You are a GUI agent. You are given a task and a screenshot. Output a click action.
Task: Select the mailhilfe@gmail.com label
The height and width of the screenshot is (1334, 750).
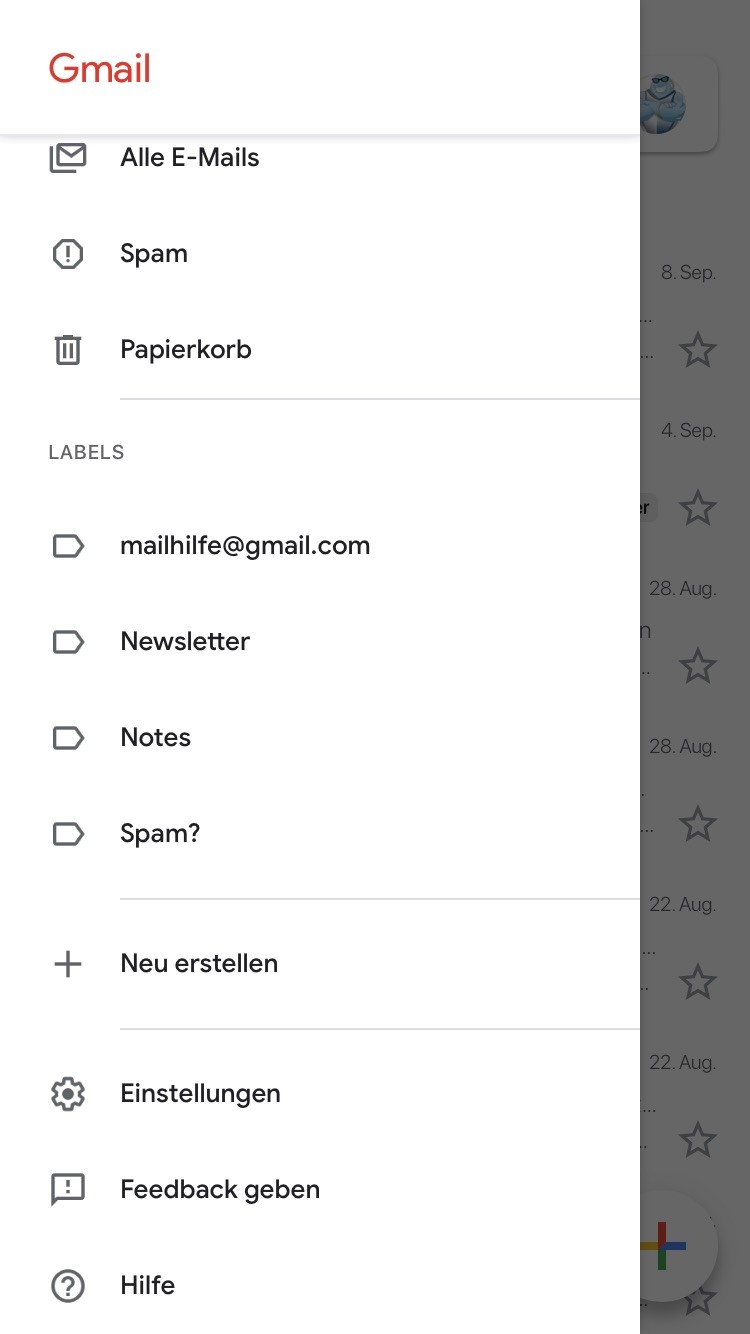(x=320, y=545)
